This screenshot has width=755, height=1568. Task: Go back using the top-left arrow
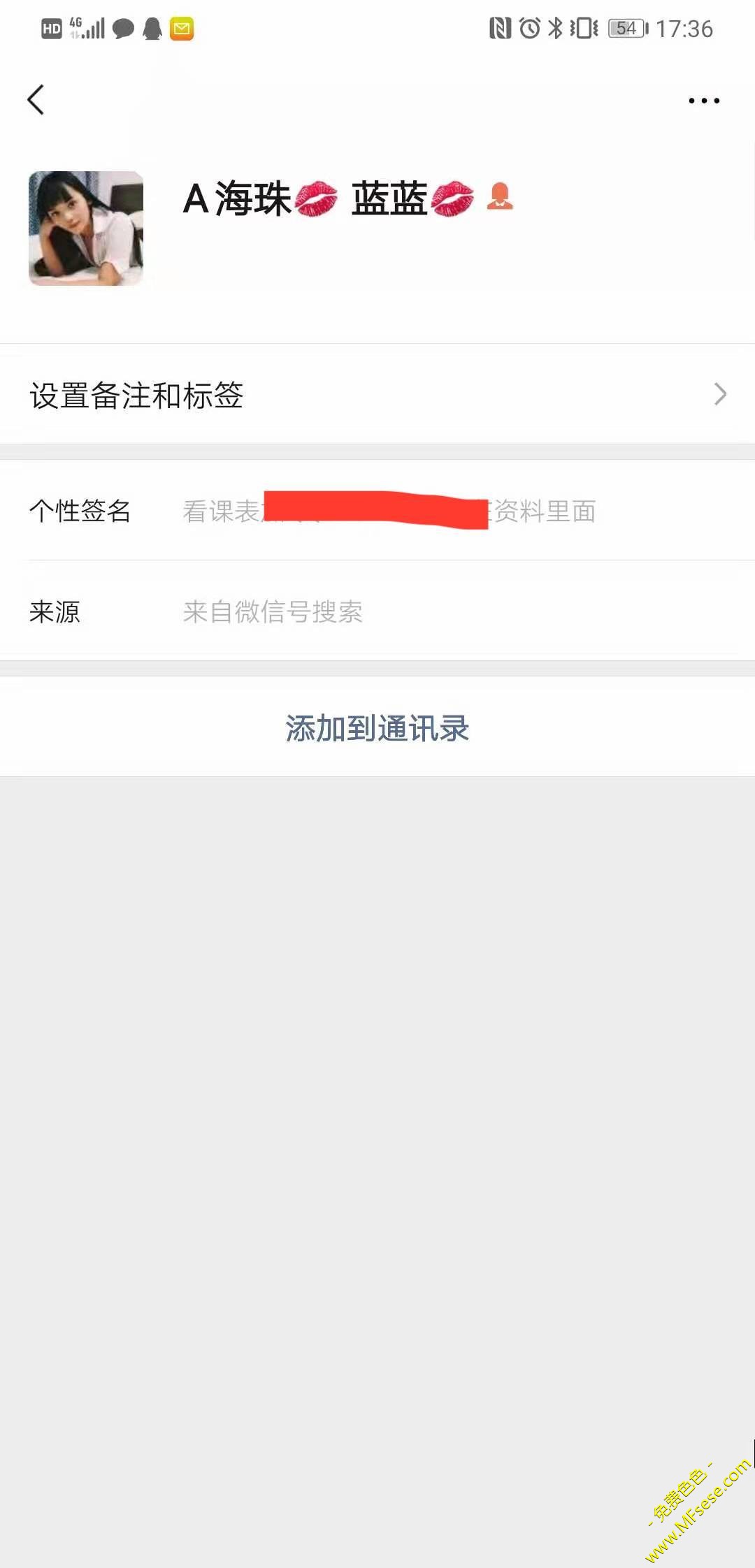[36, 100]
